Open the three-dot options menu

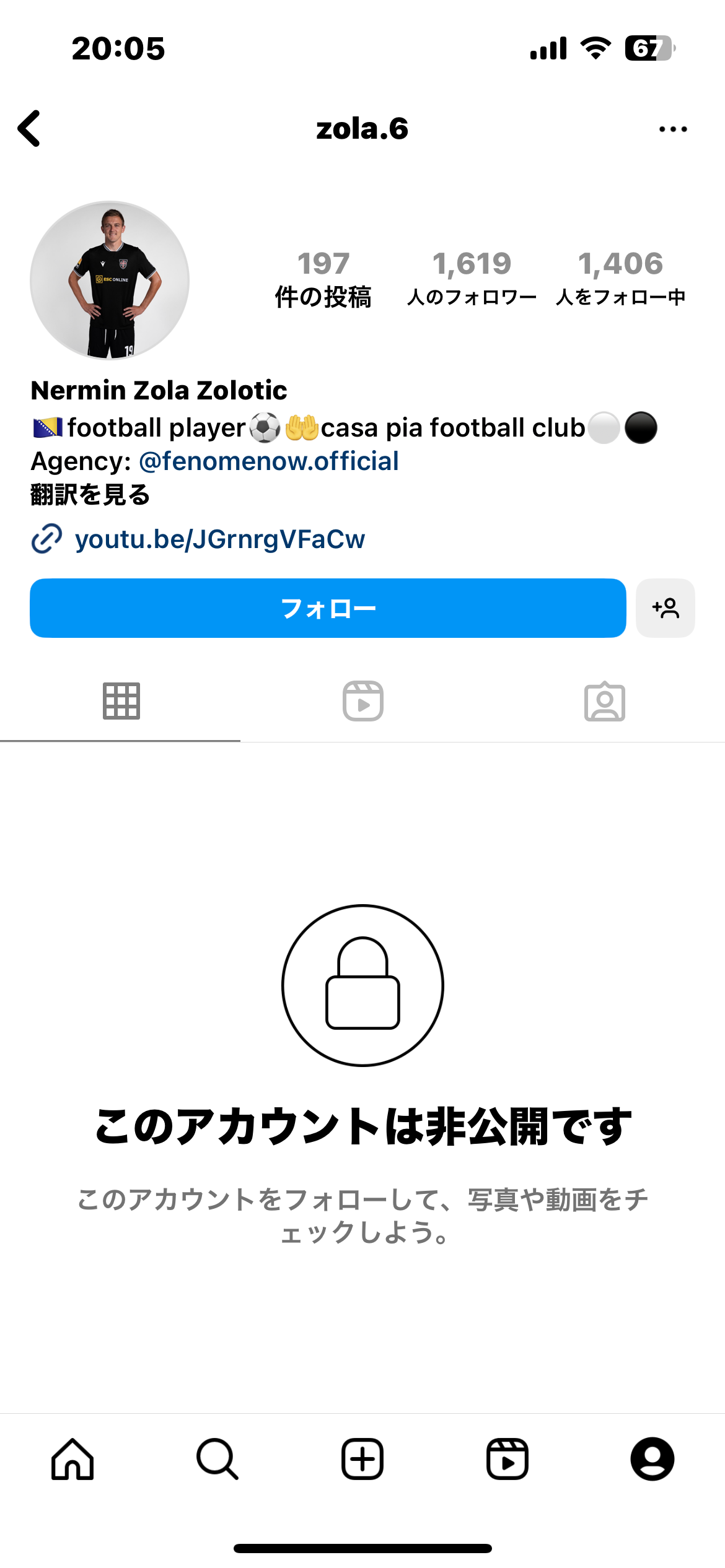point(673,129)
